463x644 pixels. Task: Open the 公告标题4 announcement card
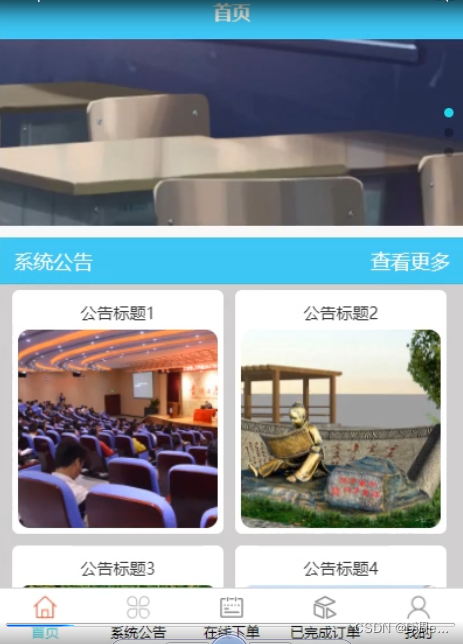coord(341,567)
